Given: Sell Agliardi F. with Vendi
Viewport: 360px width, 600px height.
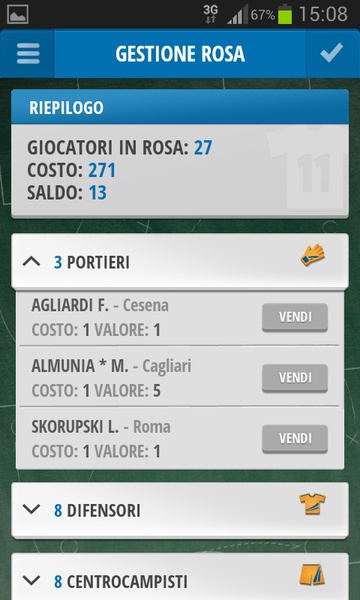Looking at the screenshot, I should 295,317.
